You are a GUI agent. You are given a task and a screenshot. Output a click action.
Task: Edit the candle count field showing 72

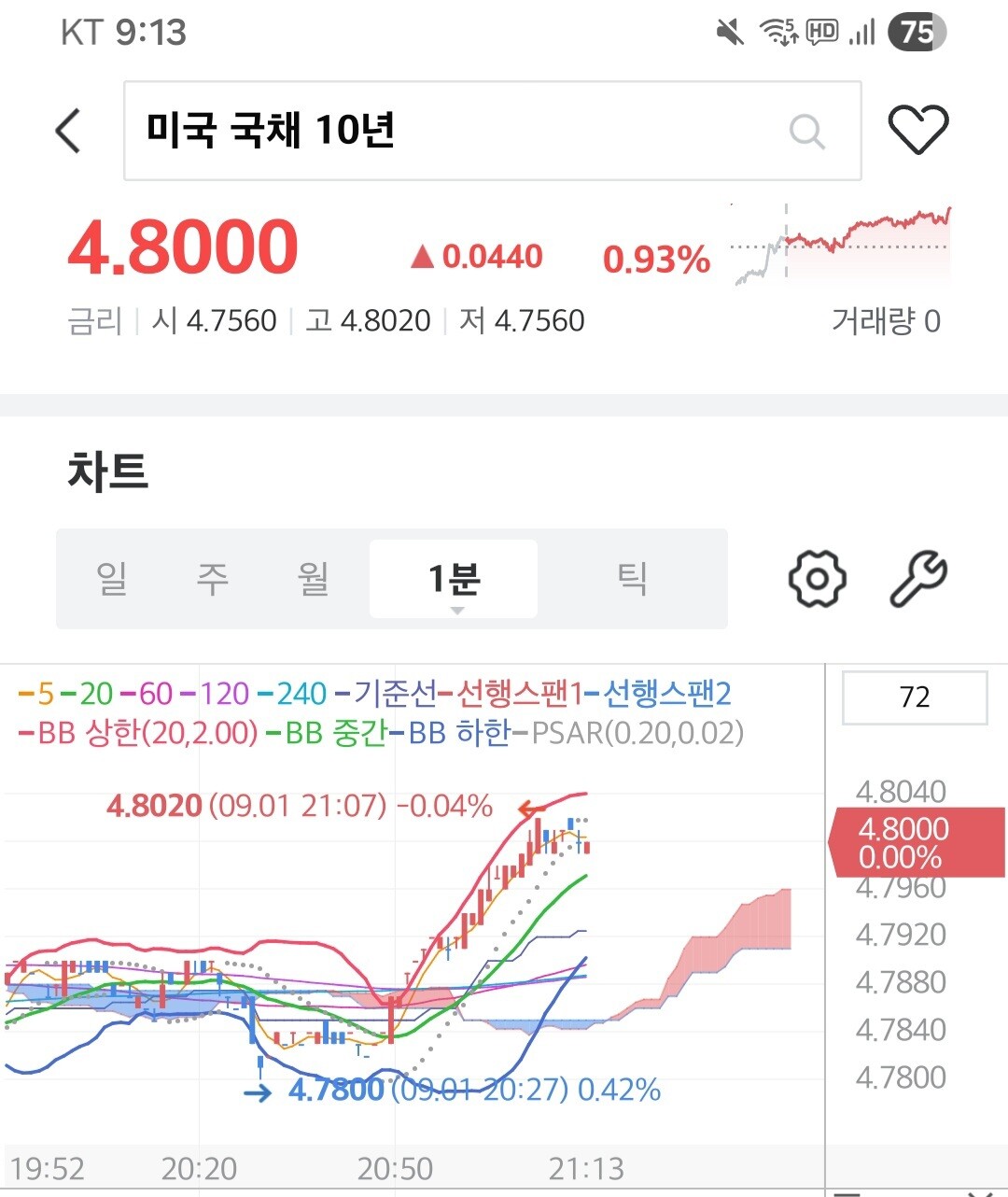[915, 697]
